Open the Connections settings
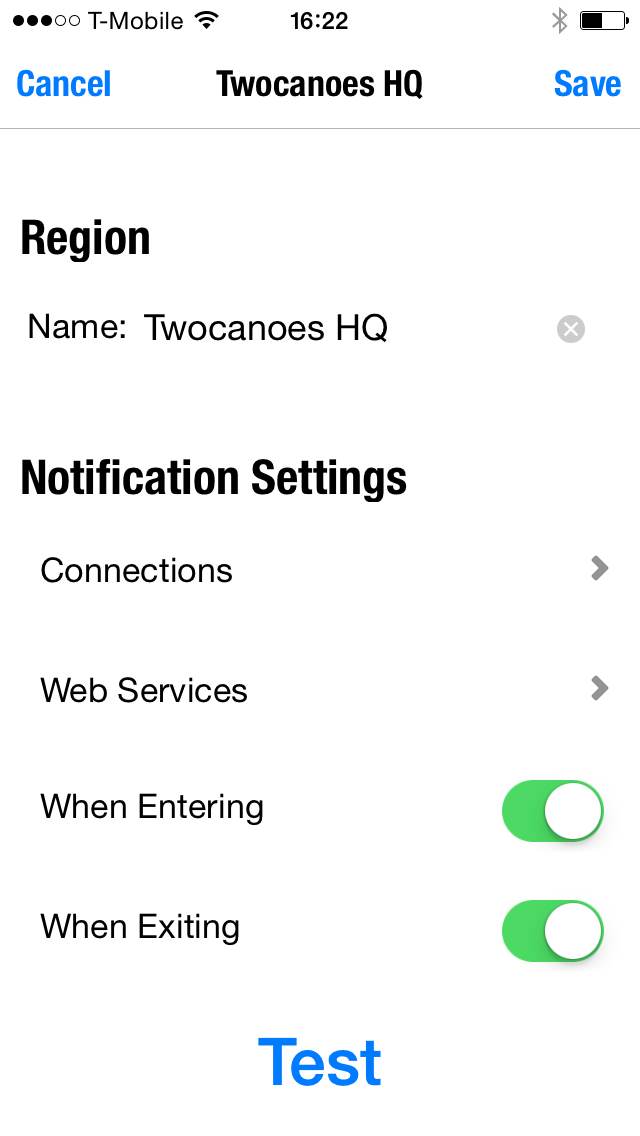 pyautogui.click(x=320, y=570)
